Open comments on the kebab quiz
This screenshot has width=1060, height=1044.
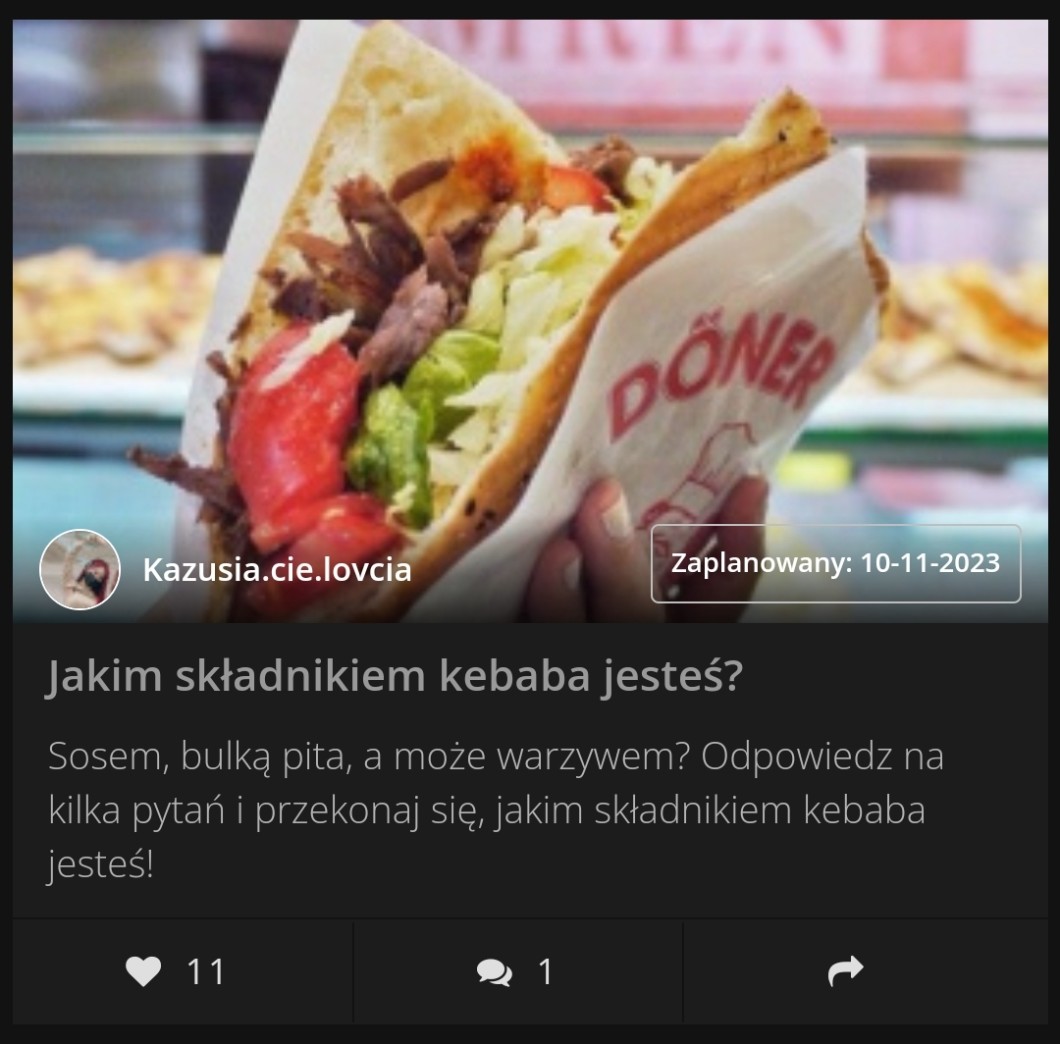point(495,972)
